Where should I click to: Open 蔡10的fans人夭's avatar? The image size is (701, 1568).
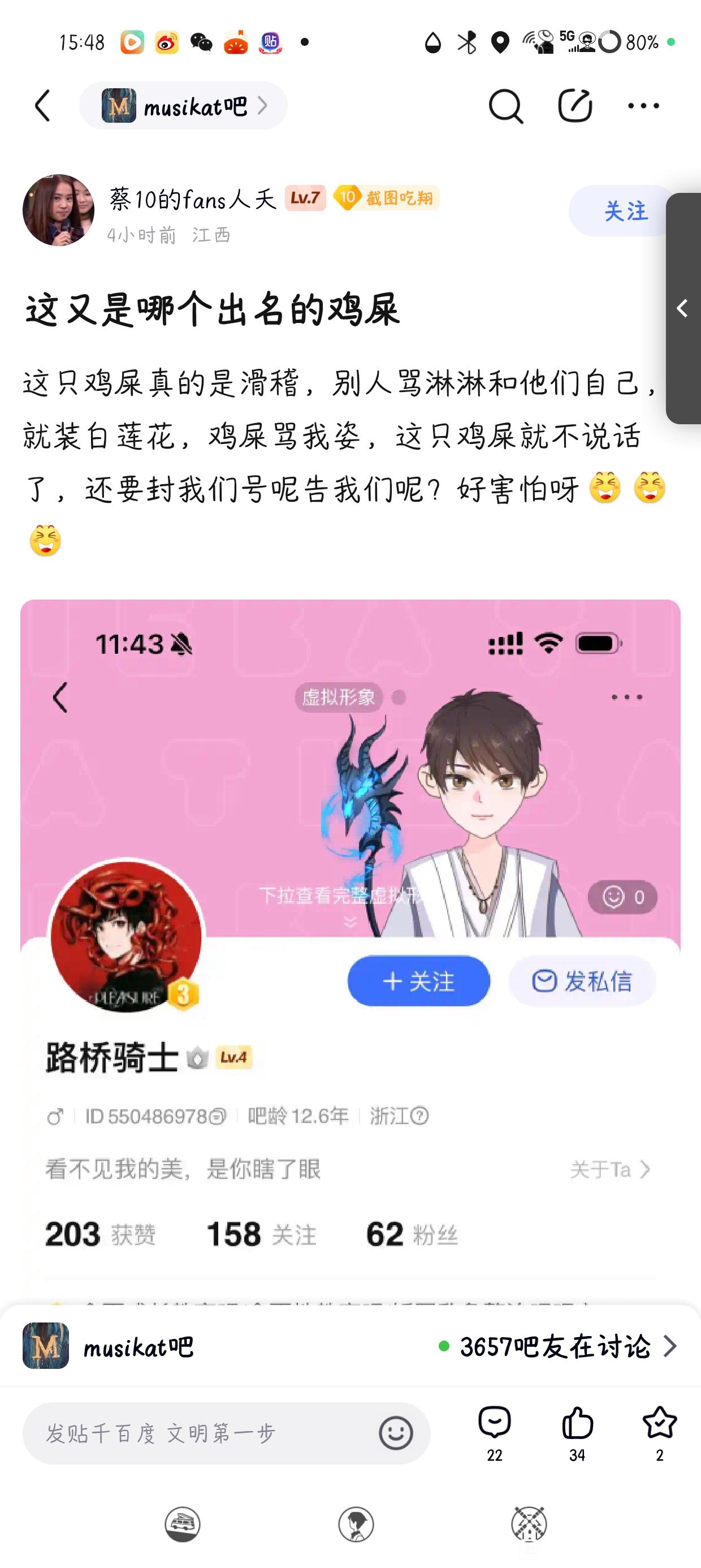click(58, 210)
